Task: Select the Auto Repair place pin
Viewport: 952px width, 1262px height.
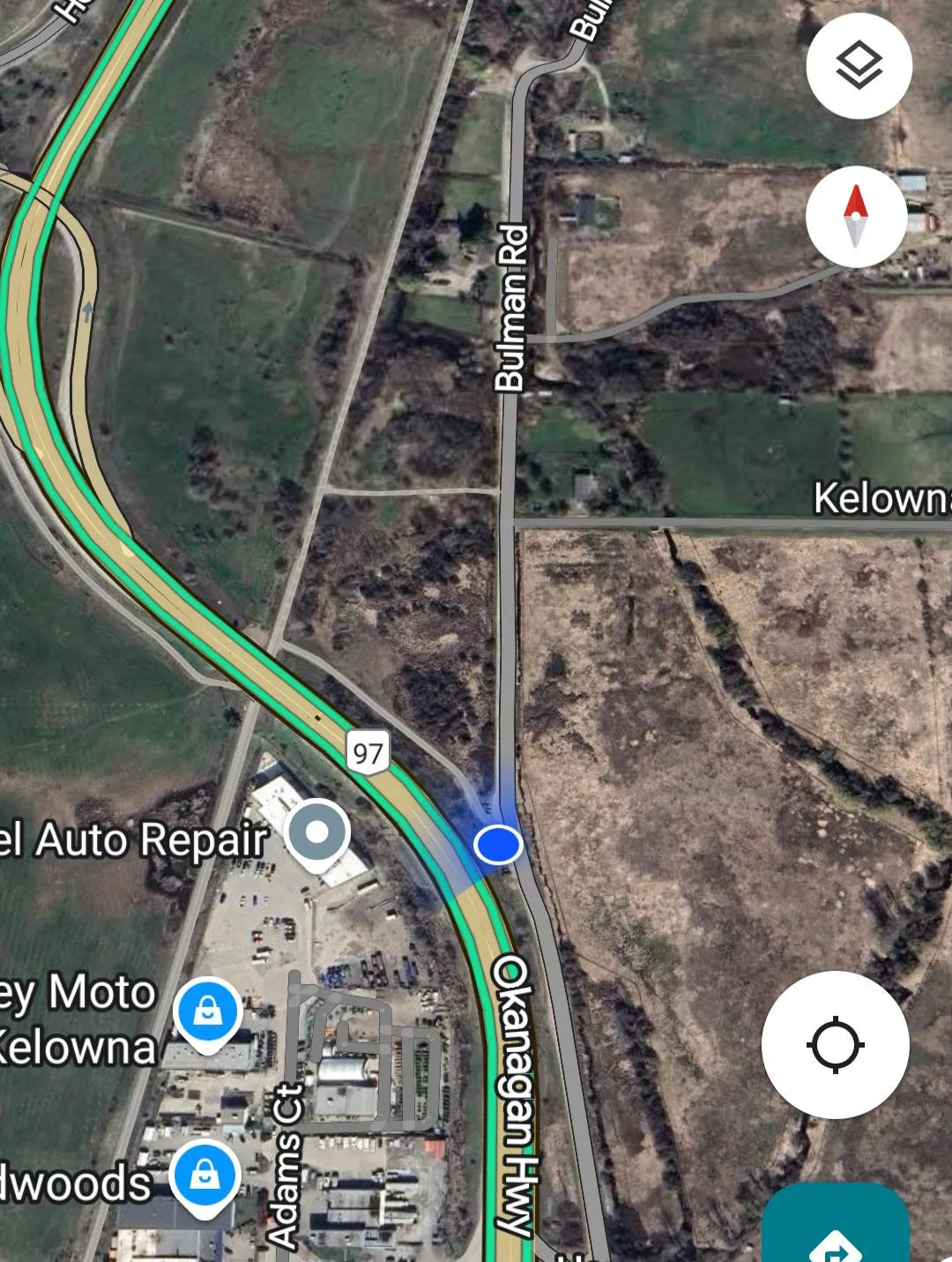Action: click(x=318, y=833)
